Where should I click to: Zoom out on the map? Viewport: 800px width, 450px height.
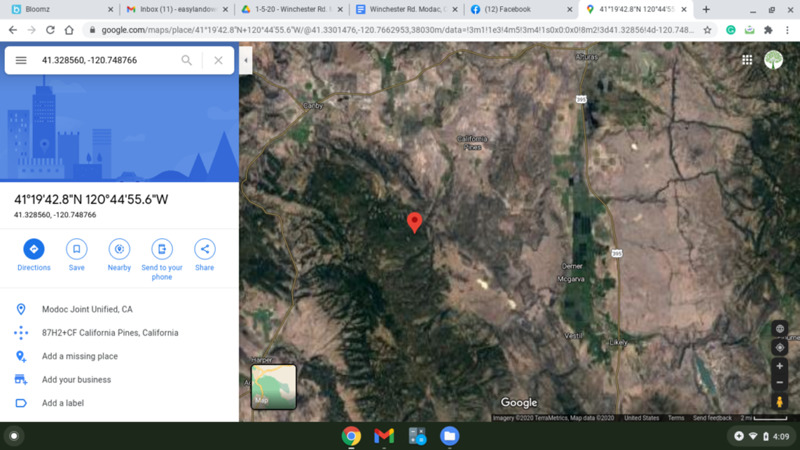click(780, 383)
